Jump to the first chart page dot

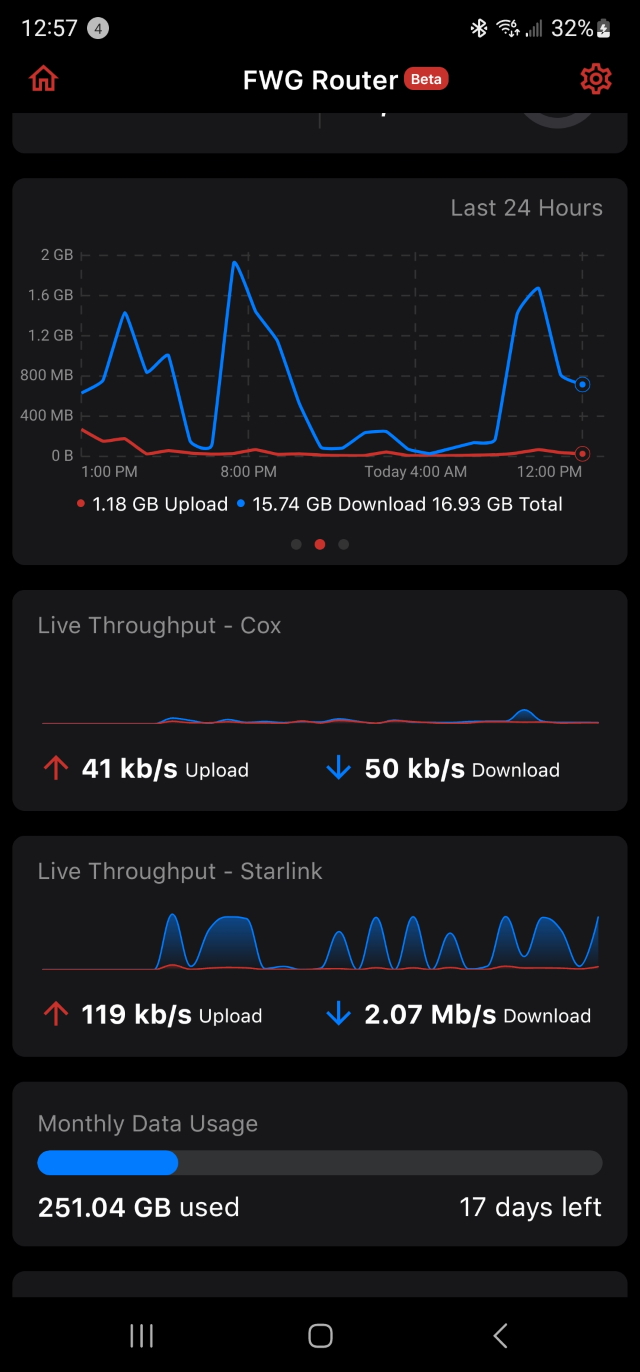(x=296, y=544)
